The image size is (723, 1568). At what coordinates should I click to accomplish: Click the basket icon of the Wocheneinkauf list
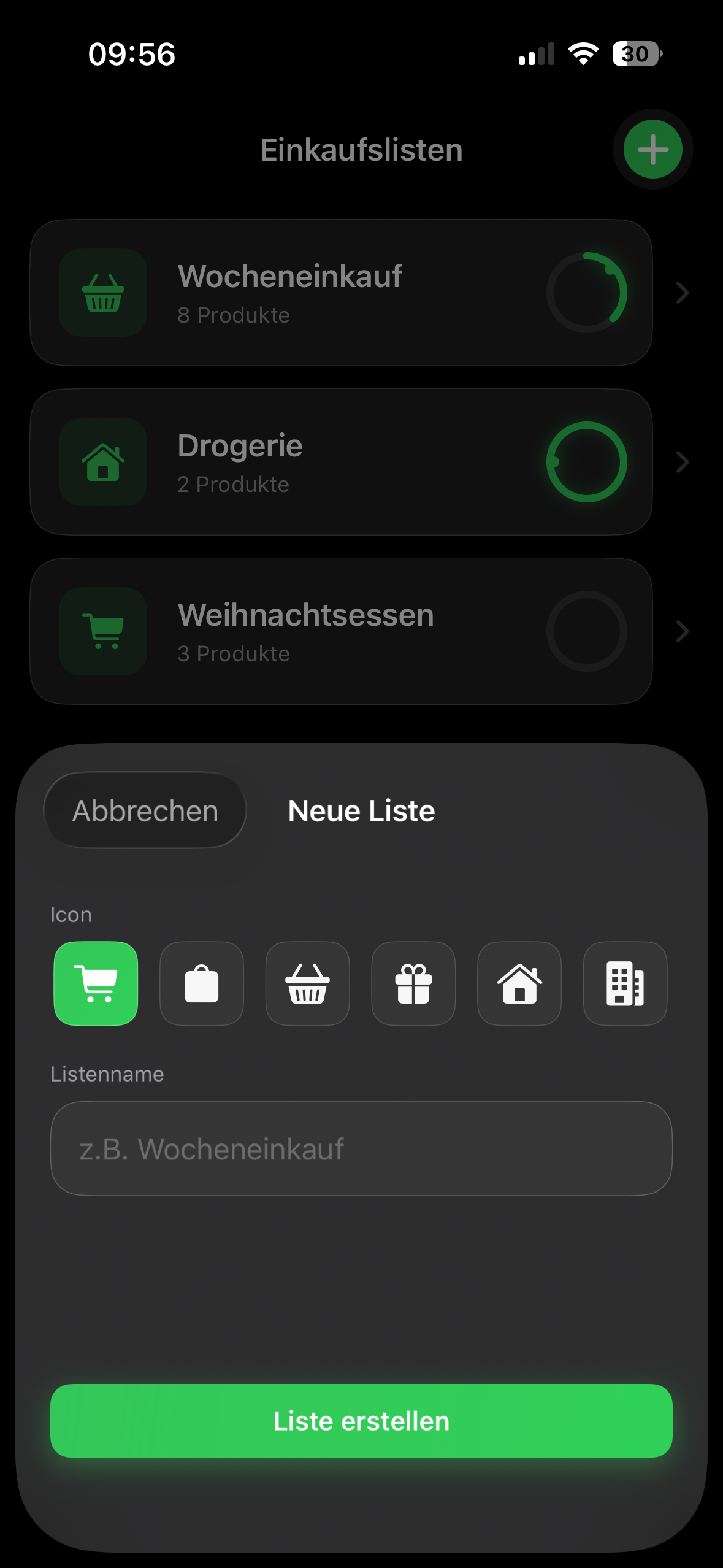pos(102,293)
